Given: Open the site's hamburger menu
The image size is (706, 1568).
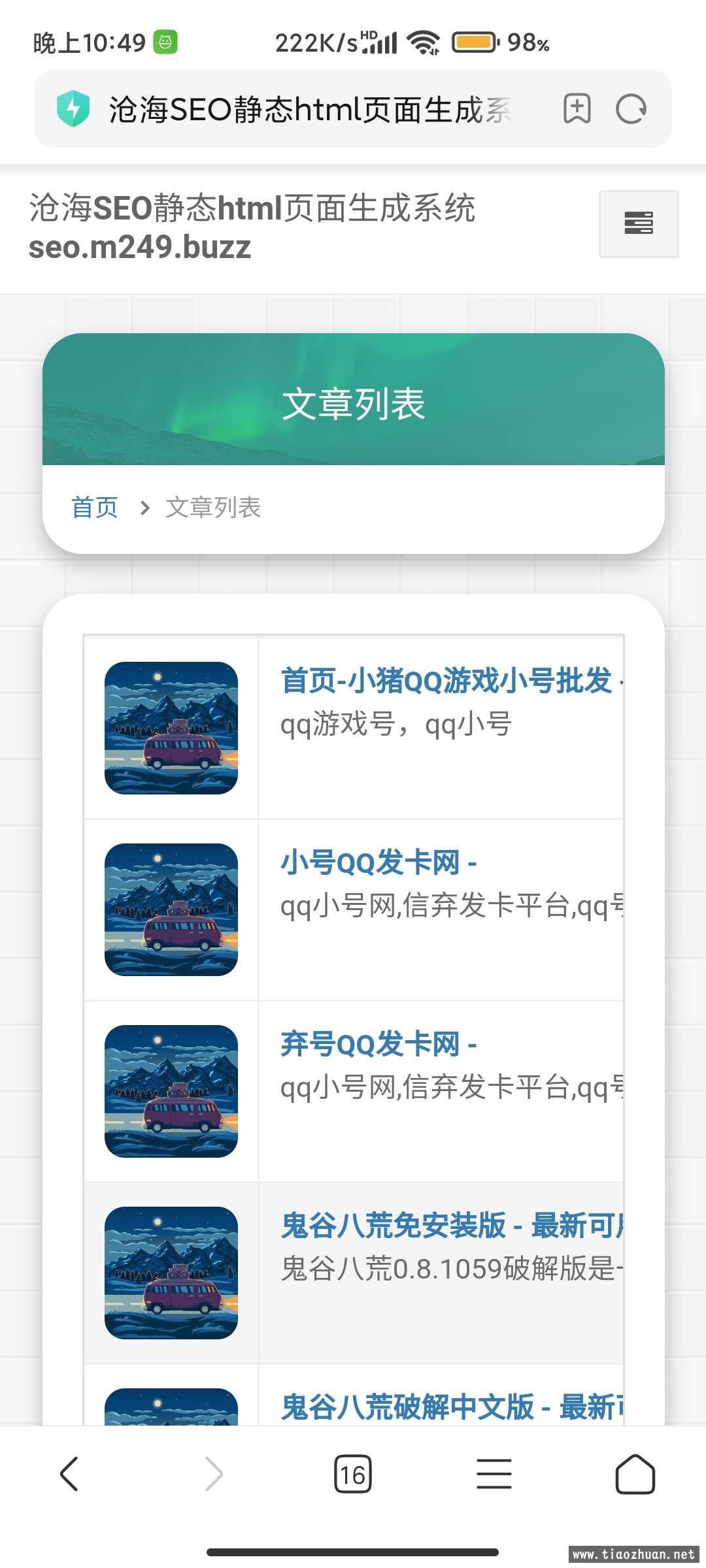Looking at the screenshot, I should [x=638, y=223].
